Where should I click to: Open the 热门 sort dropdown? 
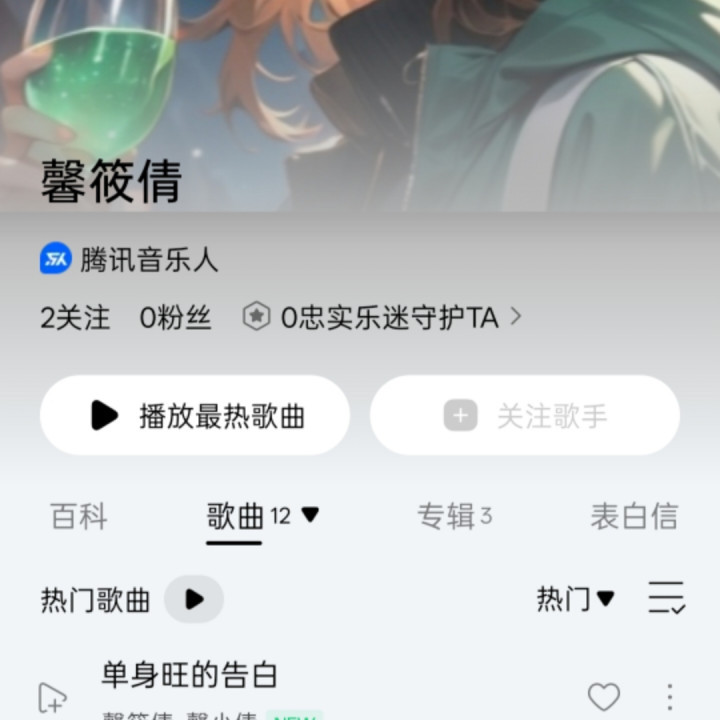(575, 599)
